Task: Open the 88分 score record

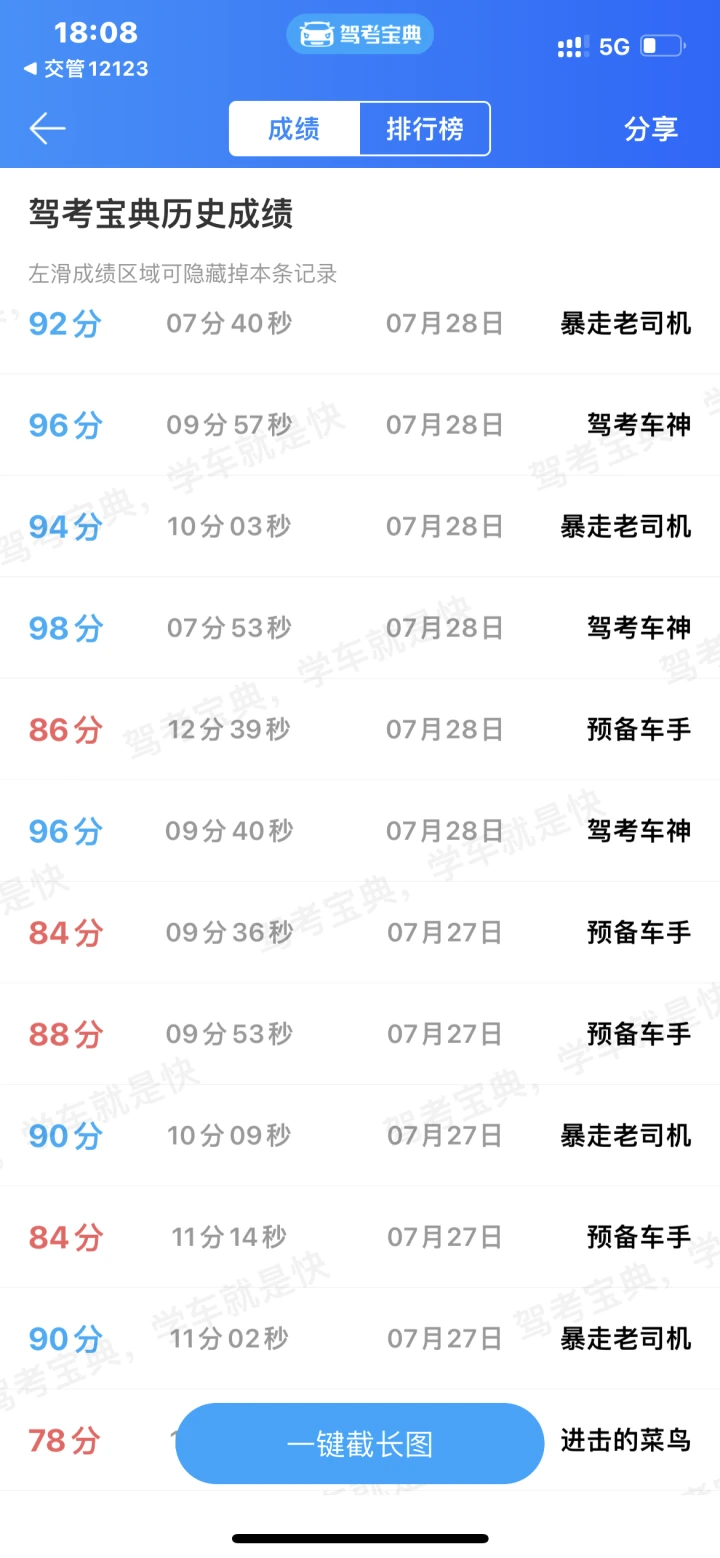Action: pyautogui.click(x=360, y=1034)
